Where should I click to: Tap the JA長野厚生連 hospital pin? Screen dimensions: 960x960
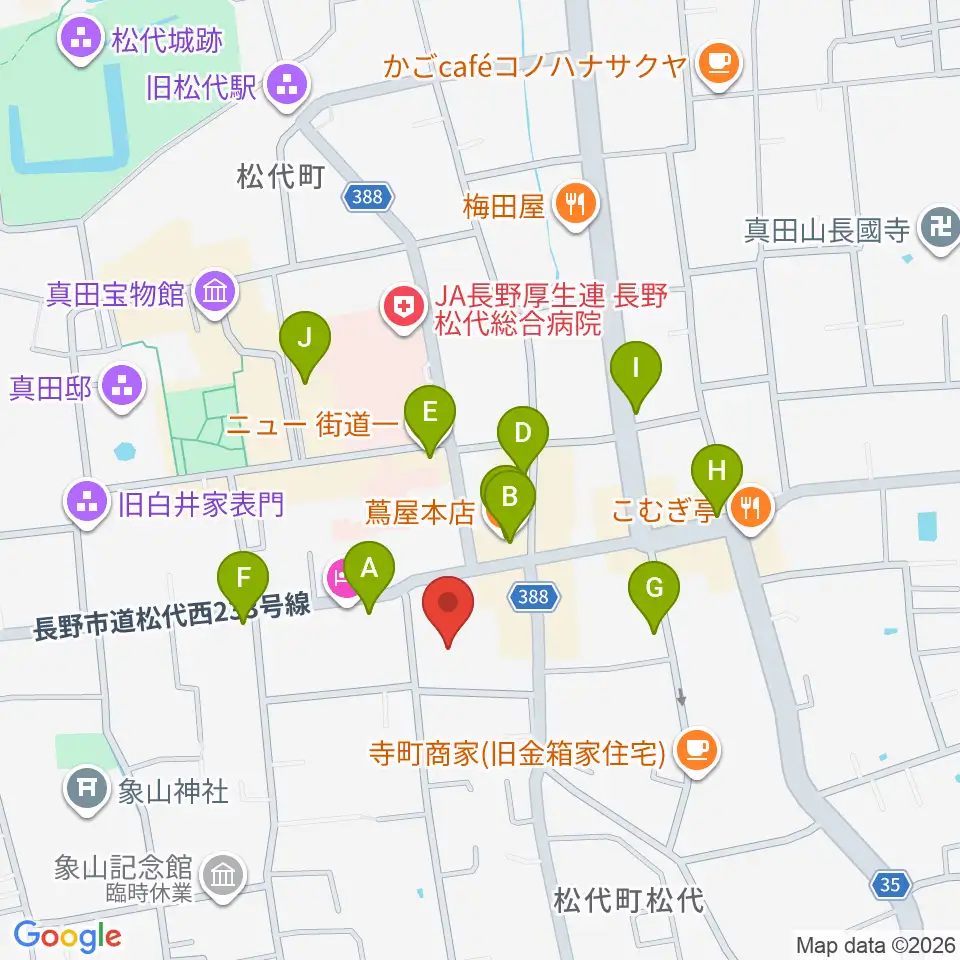(x=403, y=309)
